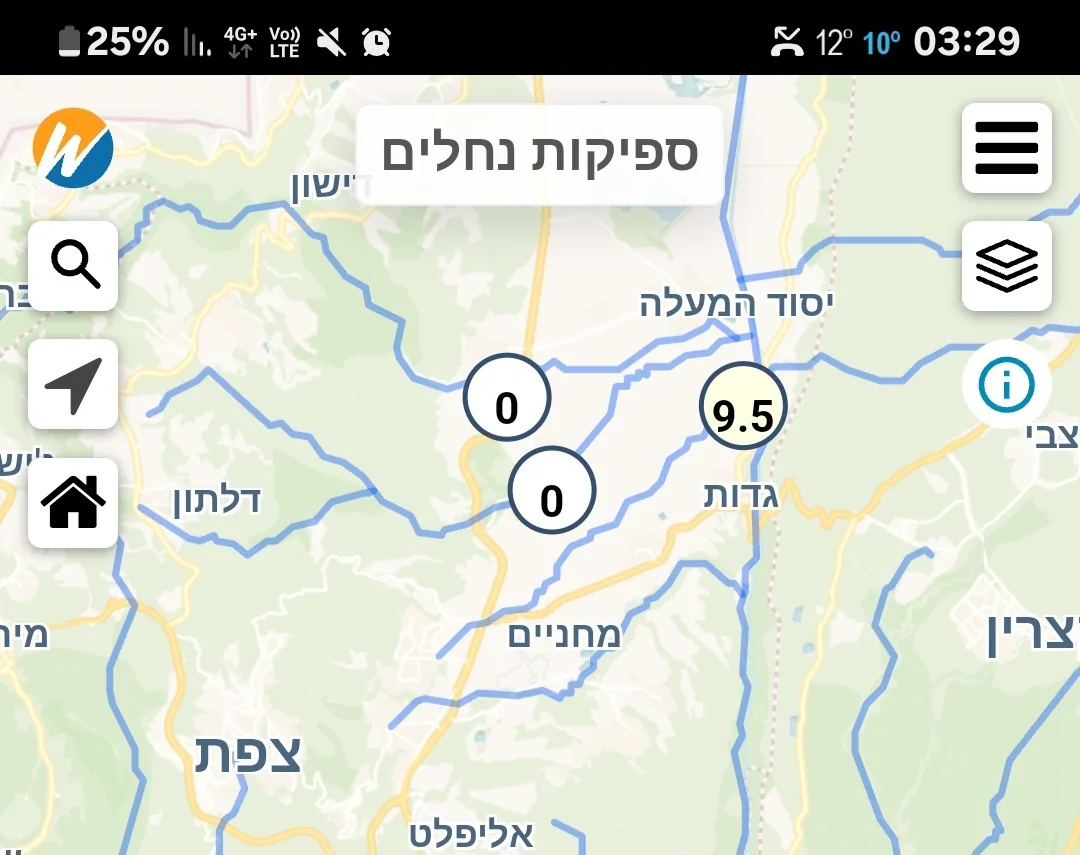Open the map search
The image size is (1080, 855).
(73, 266)
